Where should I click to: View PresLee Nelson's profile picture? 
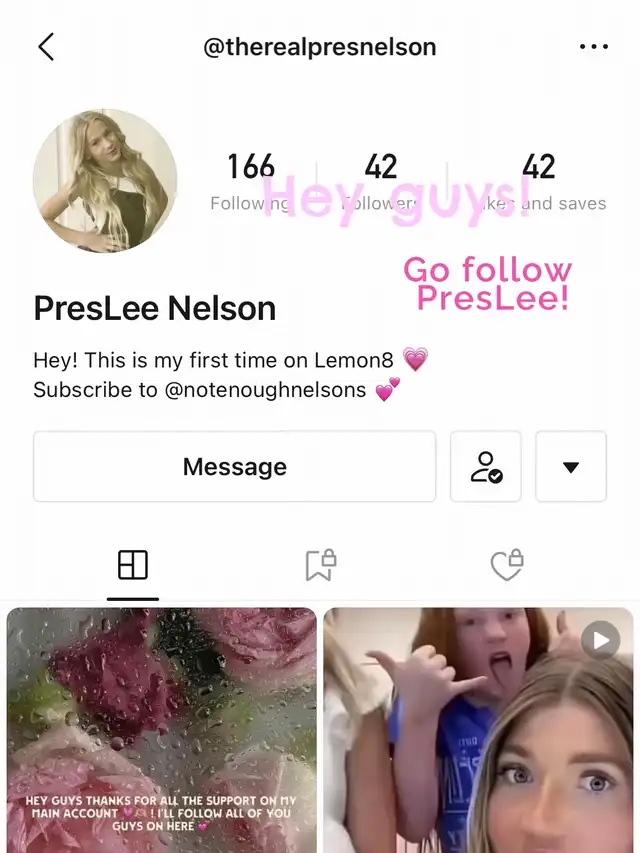pyautogui.click(x=105, y=181)
